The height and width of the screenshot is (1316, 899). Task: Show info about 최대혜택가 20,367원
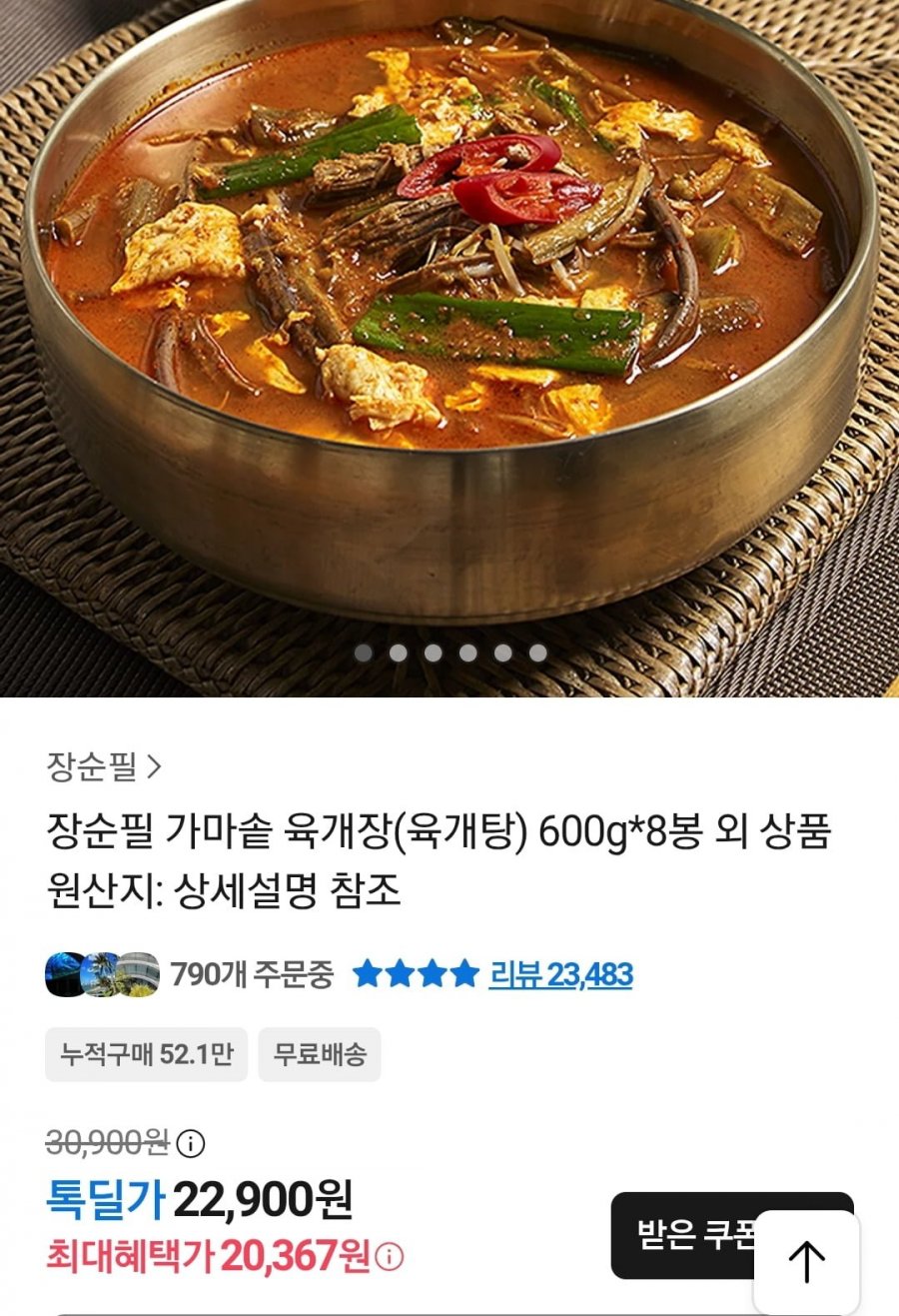(391, 1256)
